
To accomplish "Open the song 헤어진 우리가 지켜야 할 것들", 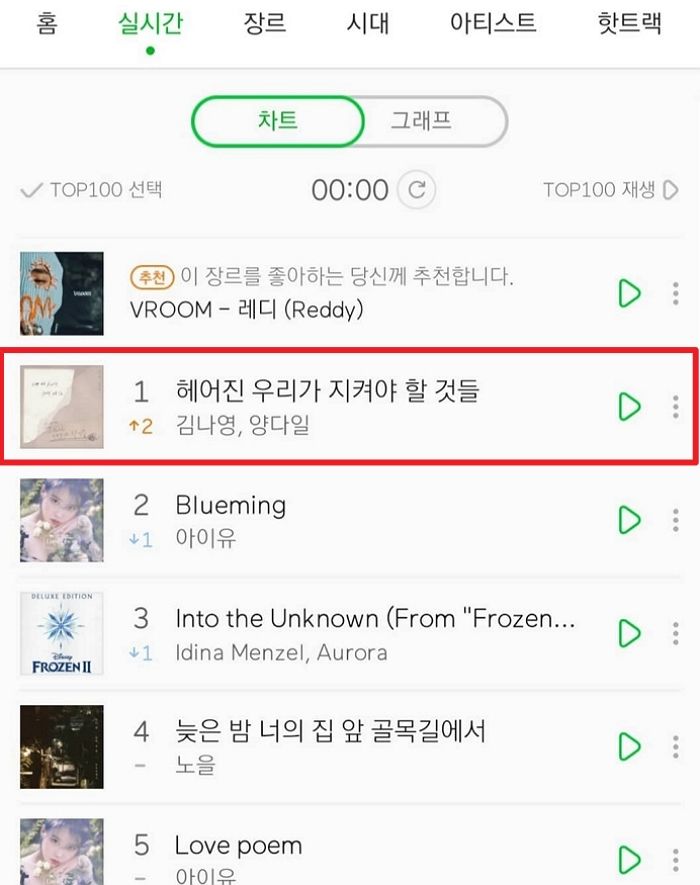I will 328,391.
